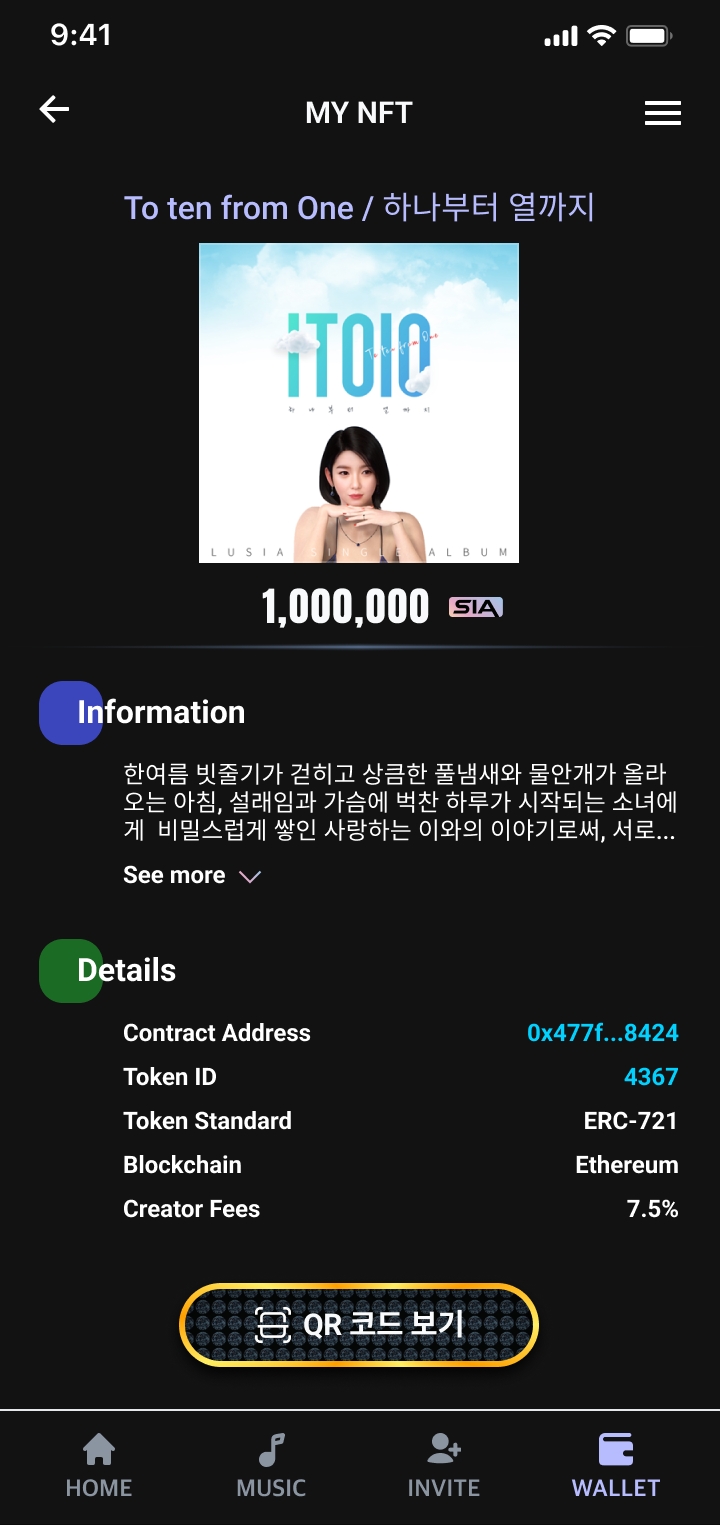720x1525 pixels.
Task: Switch to the Home tab
Action: point(98,1466)
